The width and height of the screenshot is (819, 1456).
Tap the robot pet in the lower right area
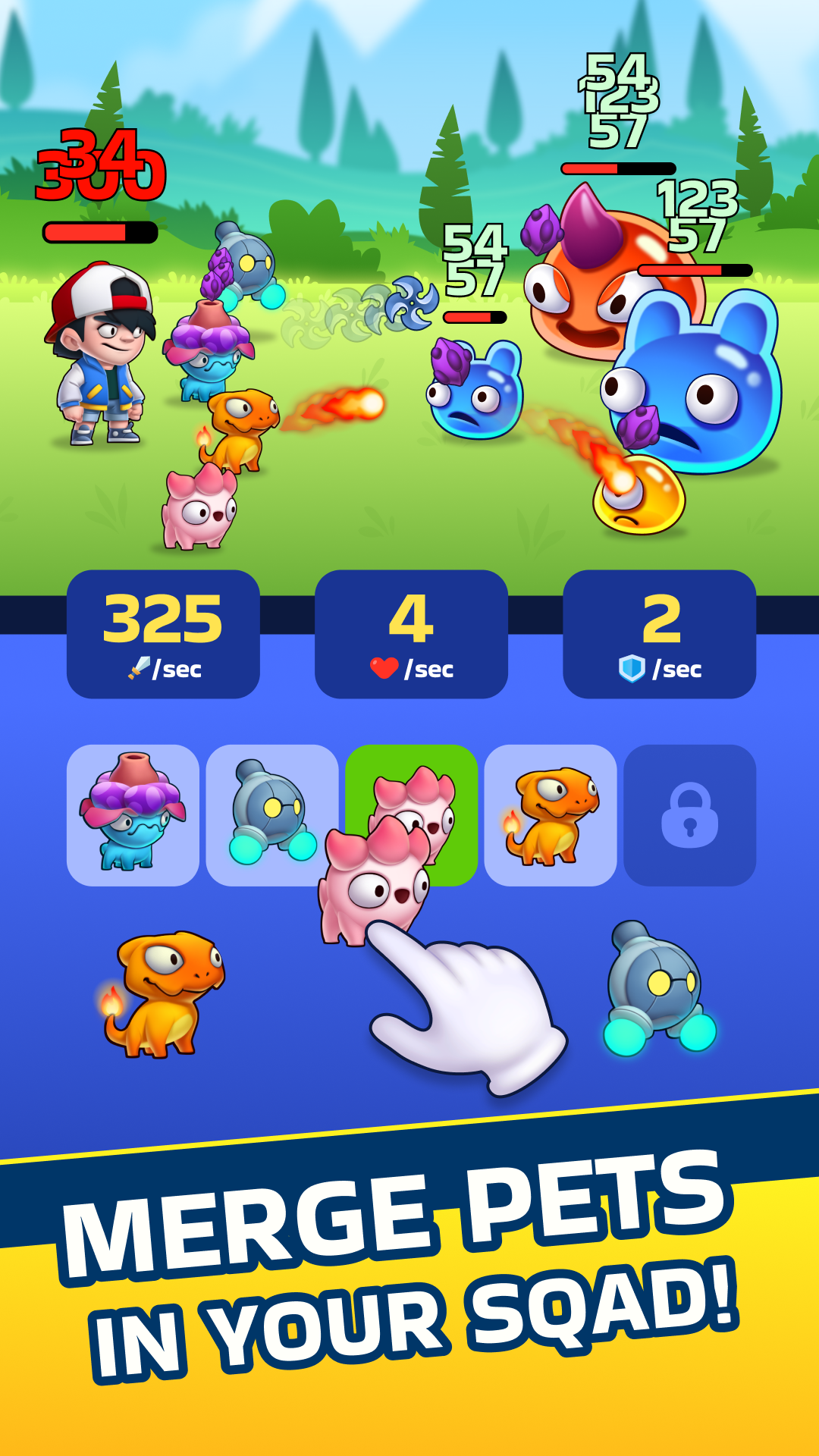tap(654, 986)
